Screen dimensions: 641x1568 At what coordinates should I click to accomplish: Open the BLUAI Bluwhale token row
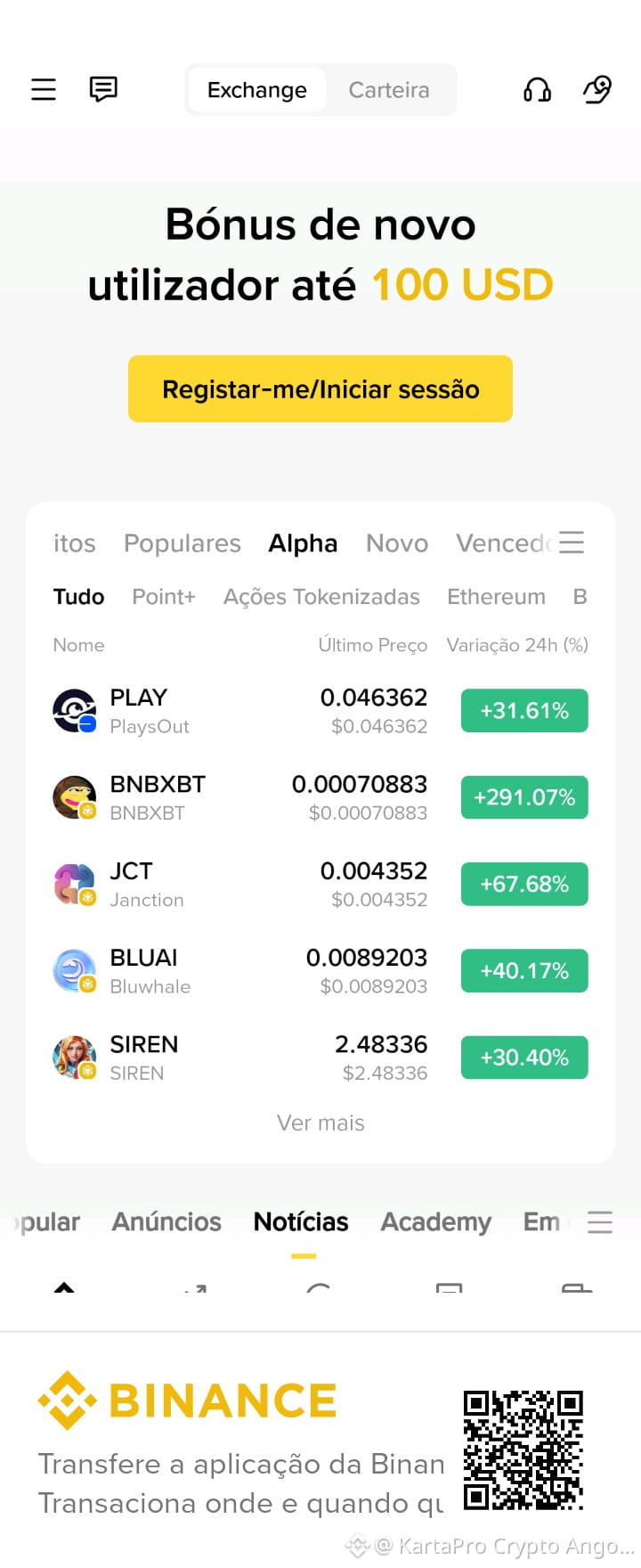click(320, 971)
